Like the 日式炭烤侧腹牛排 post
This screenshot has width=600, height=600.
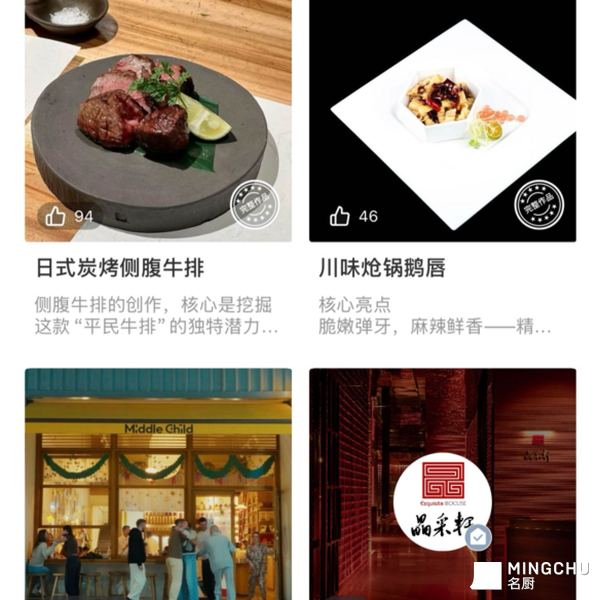point(56,216)
